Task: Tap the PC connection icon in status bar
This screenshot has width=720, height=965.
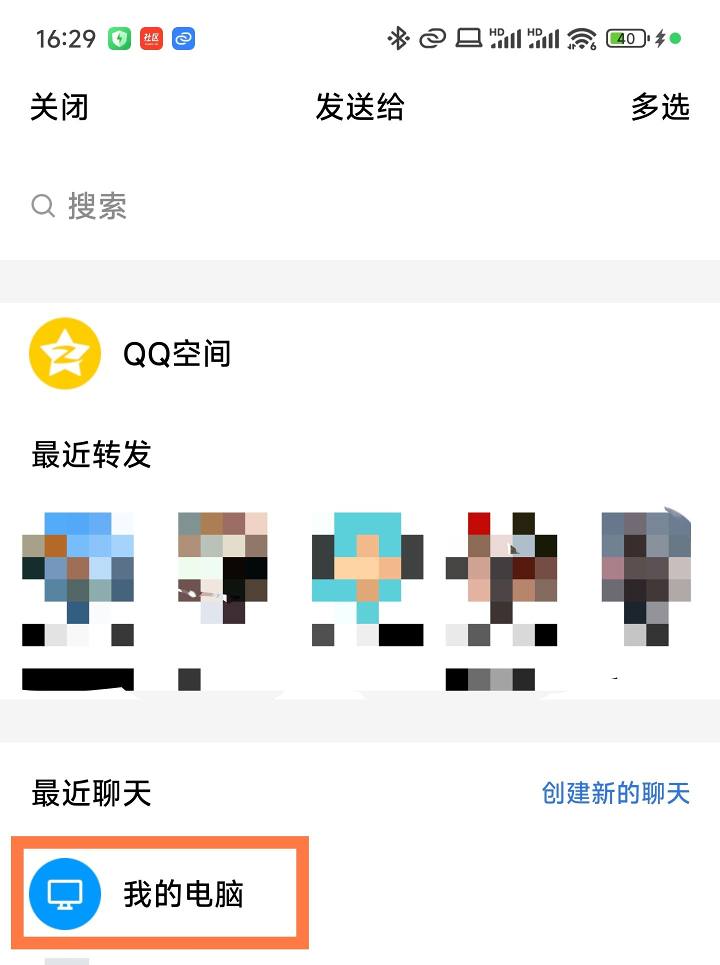Action: [466, 37]
